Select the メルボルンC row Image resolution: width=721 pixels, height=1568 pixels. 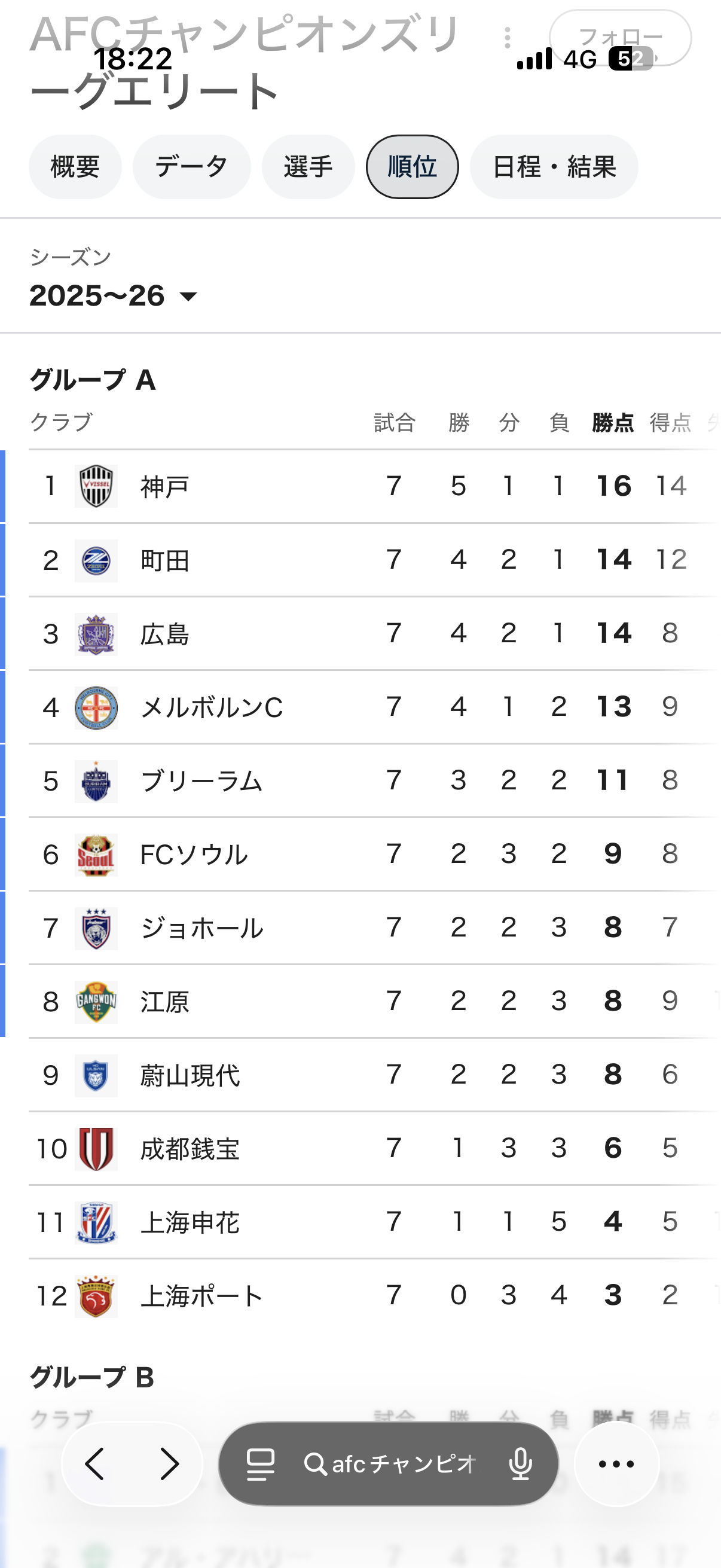point(210,707)
